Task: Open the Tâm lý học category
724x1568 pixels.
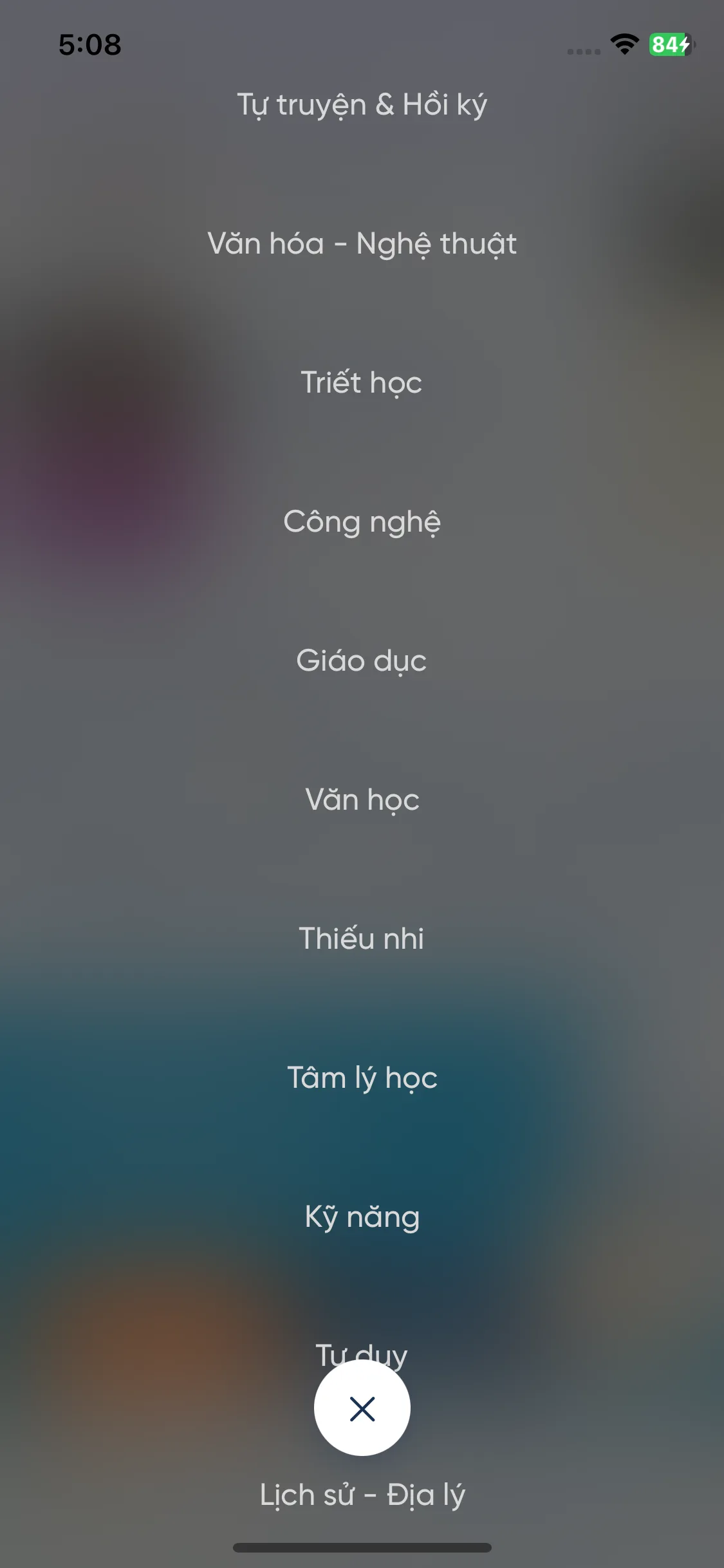Action: pos(362,1078)
